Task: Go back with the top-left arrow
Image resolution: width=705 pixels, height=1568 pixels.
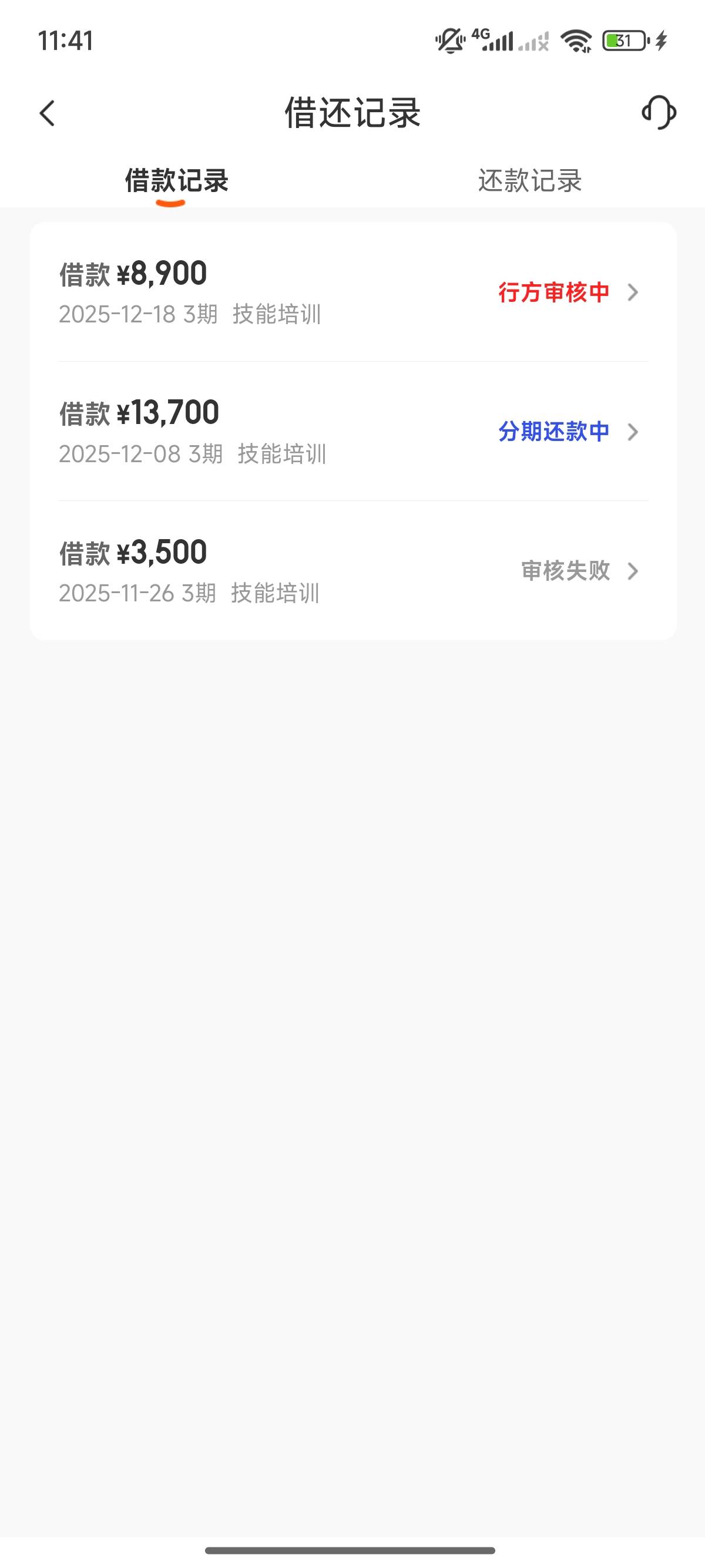Action: coord(47,113)
